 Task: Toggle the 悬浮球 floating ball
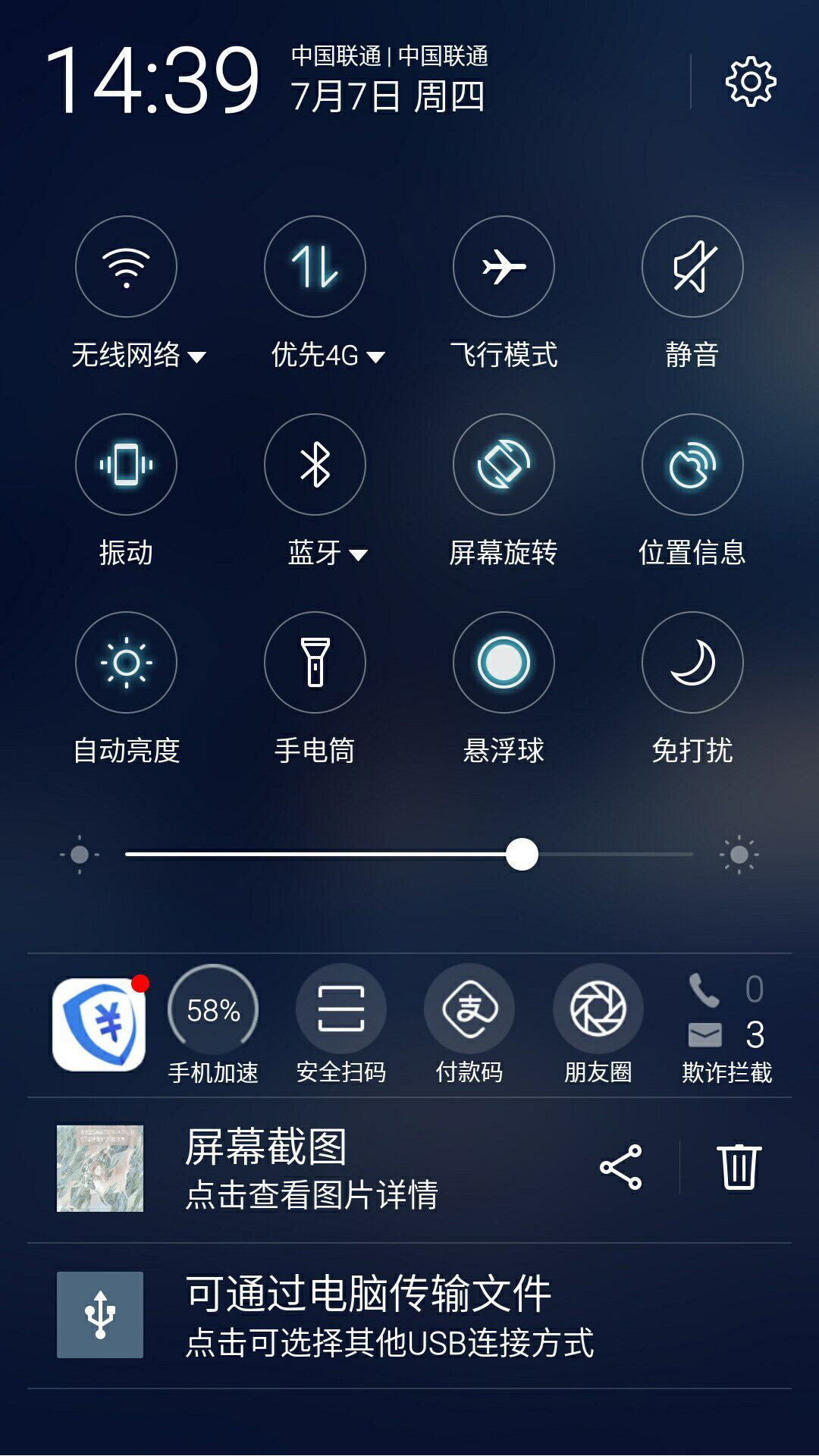coord(504,662)
